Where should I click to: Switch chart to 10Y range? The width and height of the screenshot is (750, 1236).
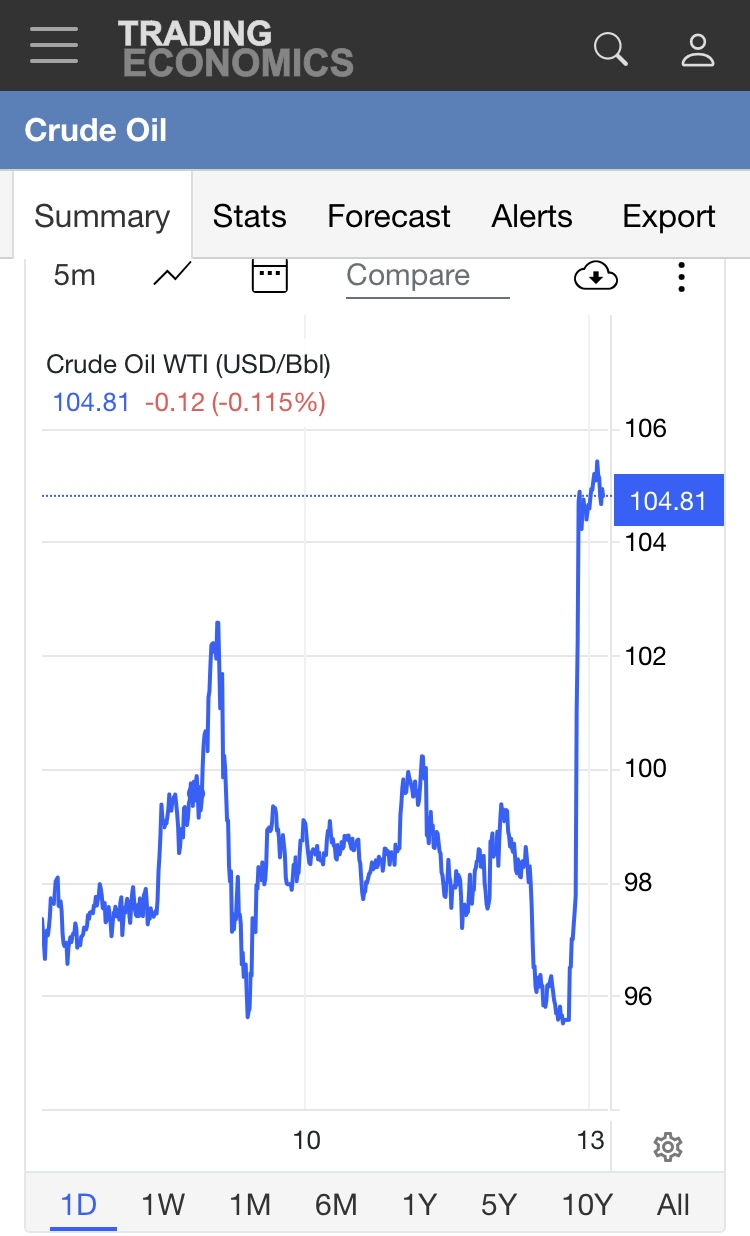point(586,1204)
